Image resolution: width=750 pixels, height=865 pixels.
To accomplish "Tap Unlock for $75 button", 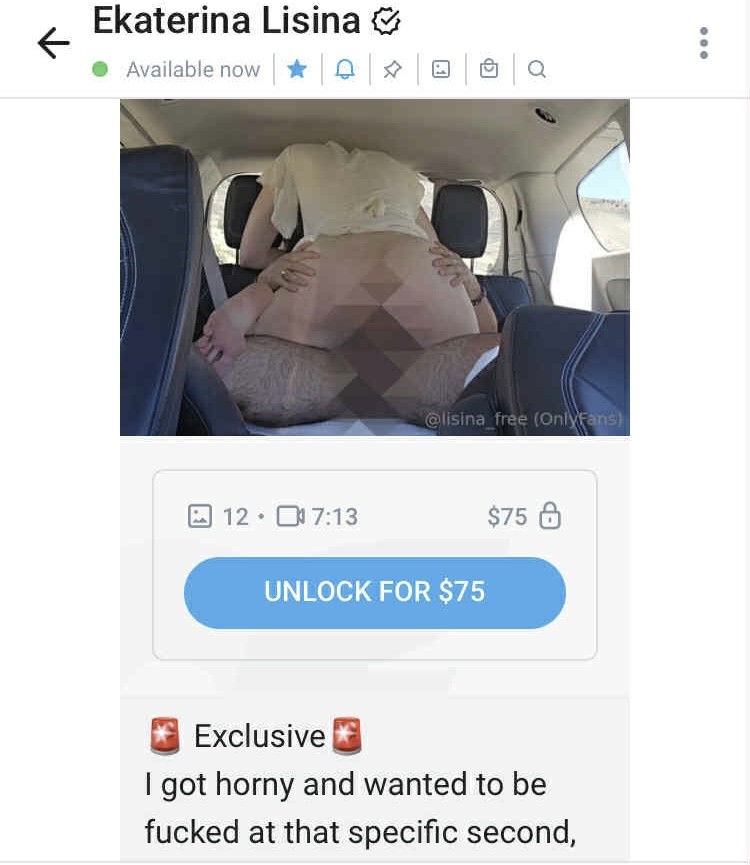I will tap(374, 592).
